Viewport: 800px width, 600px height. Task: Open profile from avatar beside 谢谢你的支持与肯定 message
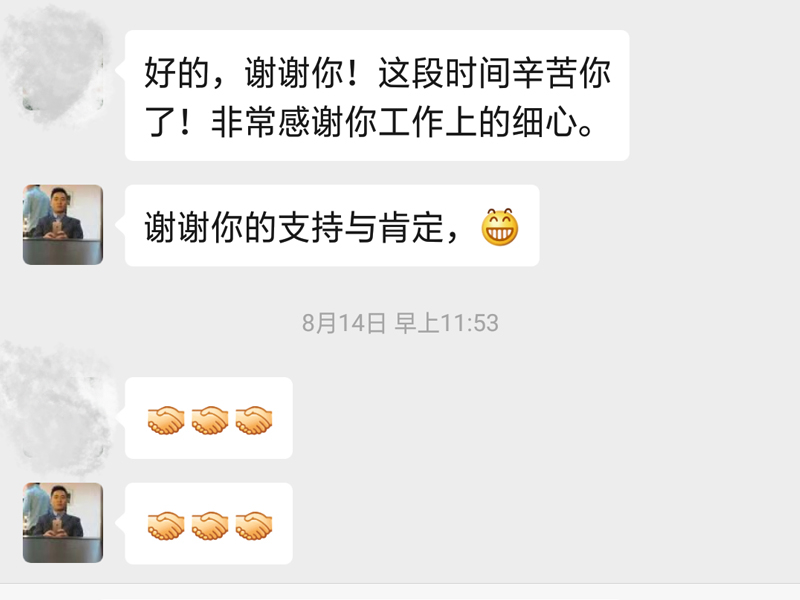(62, 225)
